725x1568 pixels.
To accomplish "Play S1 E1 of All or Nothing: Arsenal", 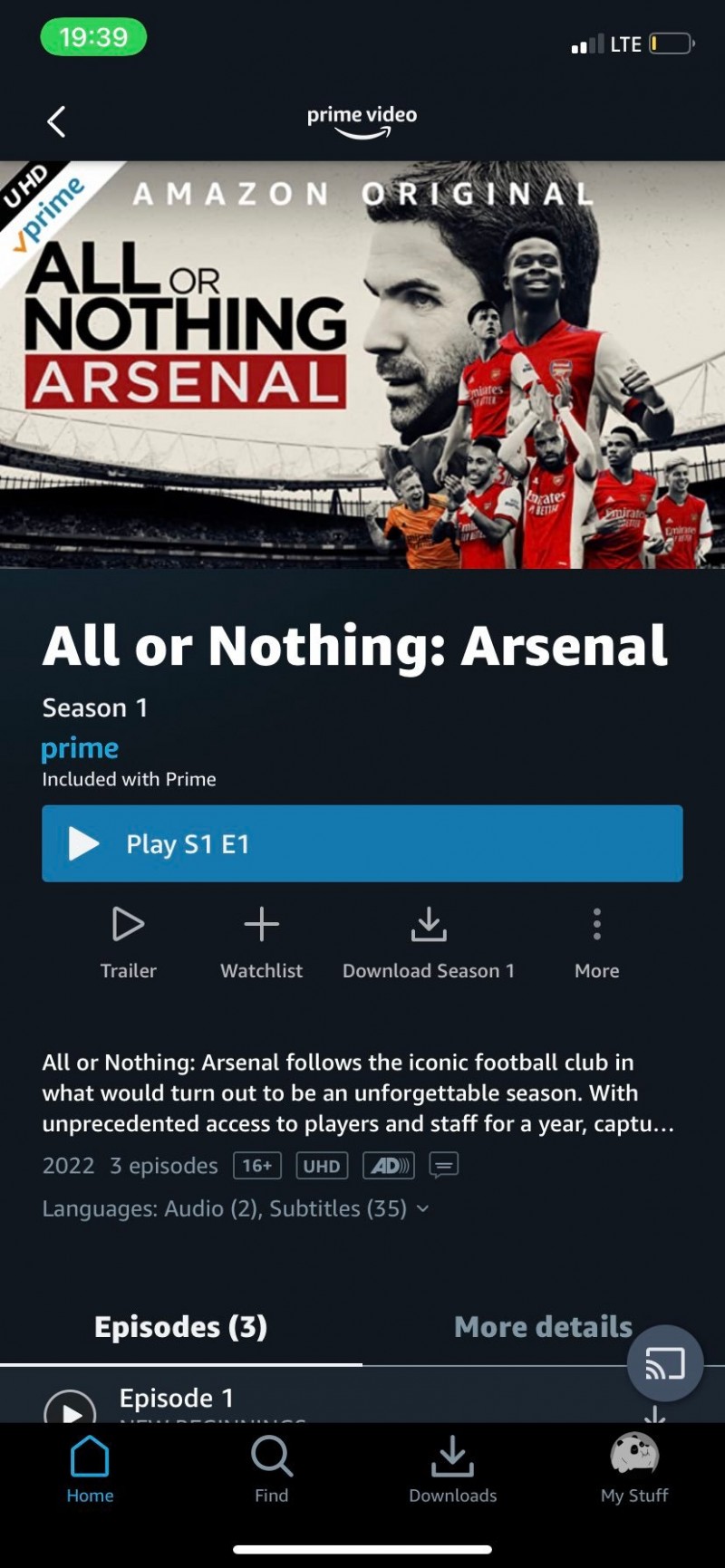I will [362, 843].
